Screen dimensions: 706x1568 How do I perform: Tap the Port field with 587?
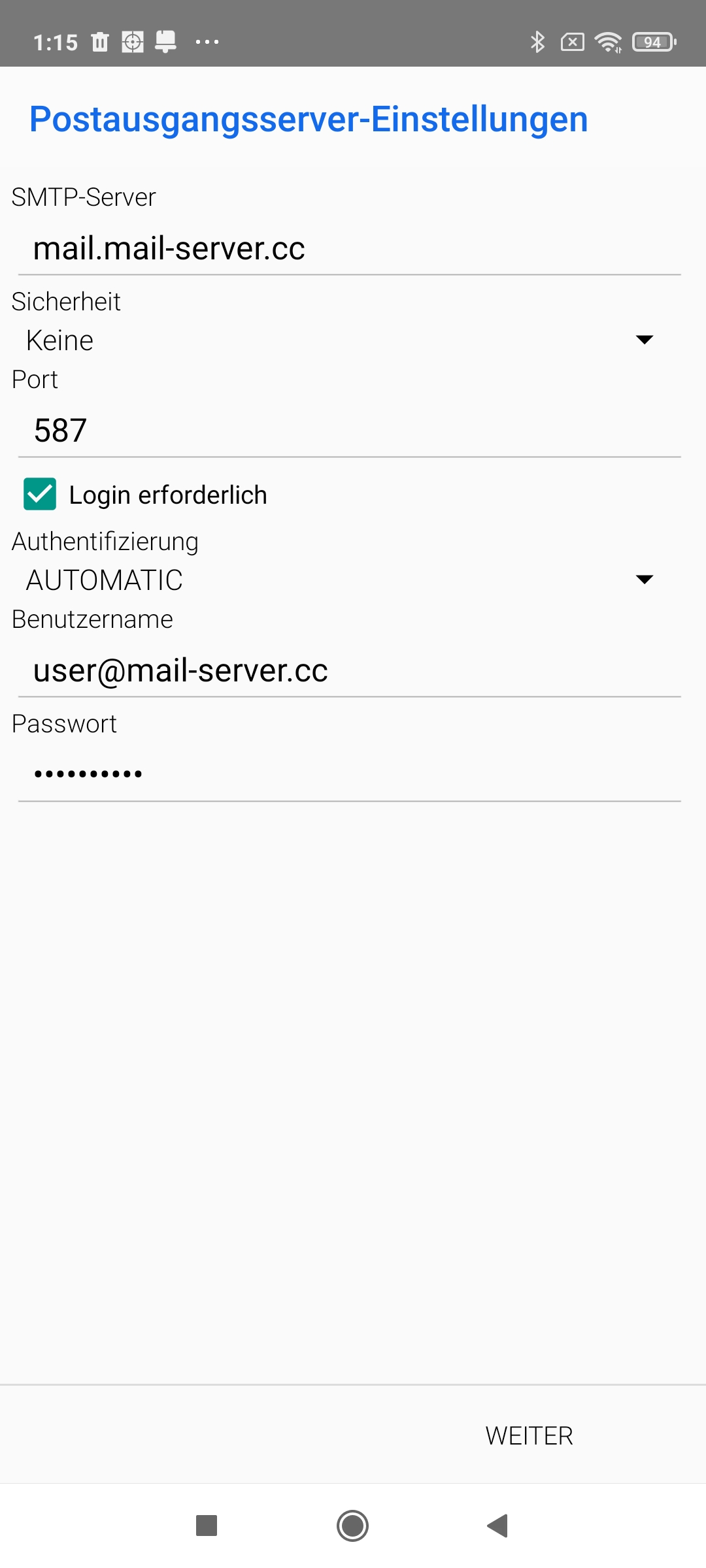[x=349, y=431]
